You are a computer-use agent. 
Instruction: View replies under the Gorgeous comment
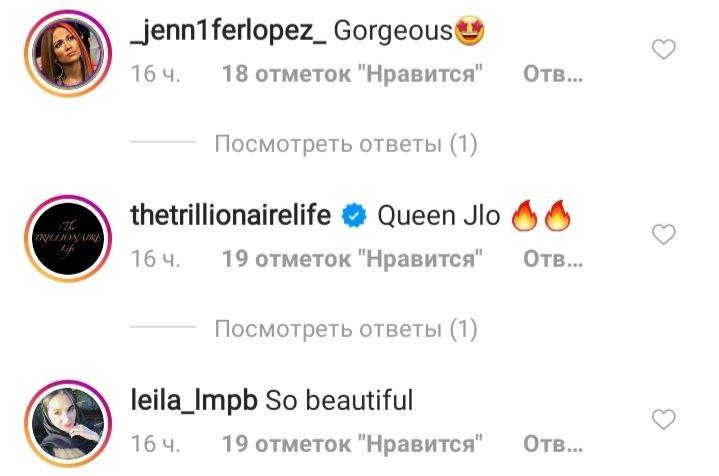[345, 144]
